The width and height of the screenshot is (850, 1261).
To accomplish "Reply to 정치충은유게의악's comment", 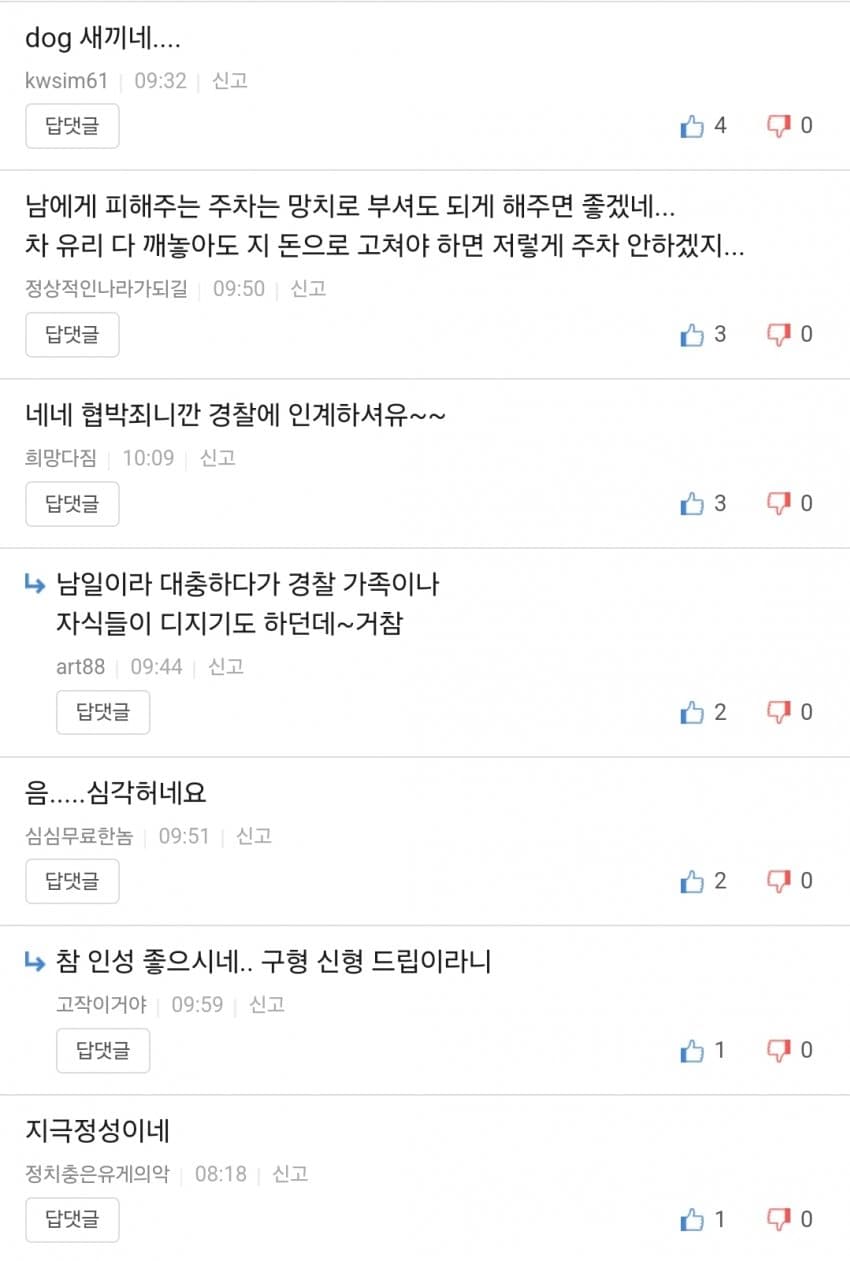I will tap(72, 1220).
